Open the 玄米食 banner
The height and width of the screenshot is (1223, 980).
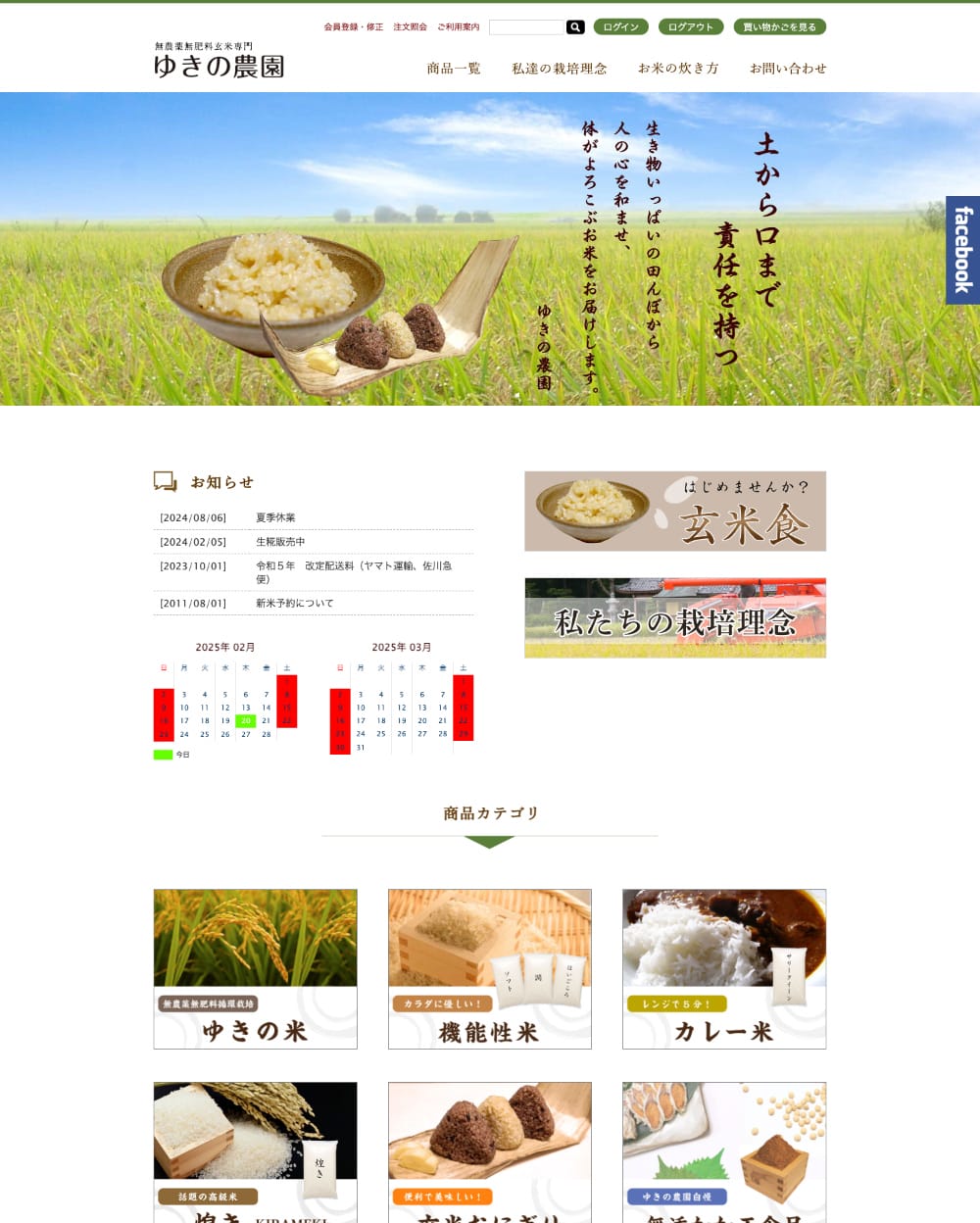tap(675, 512)
